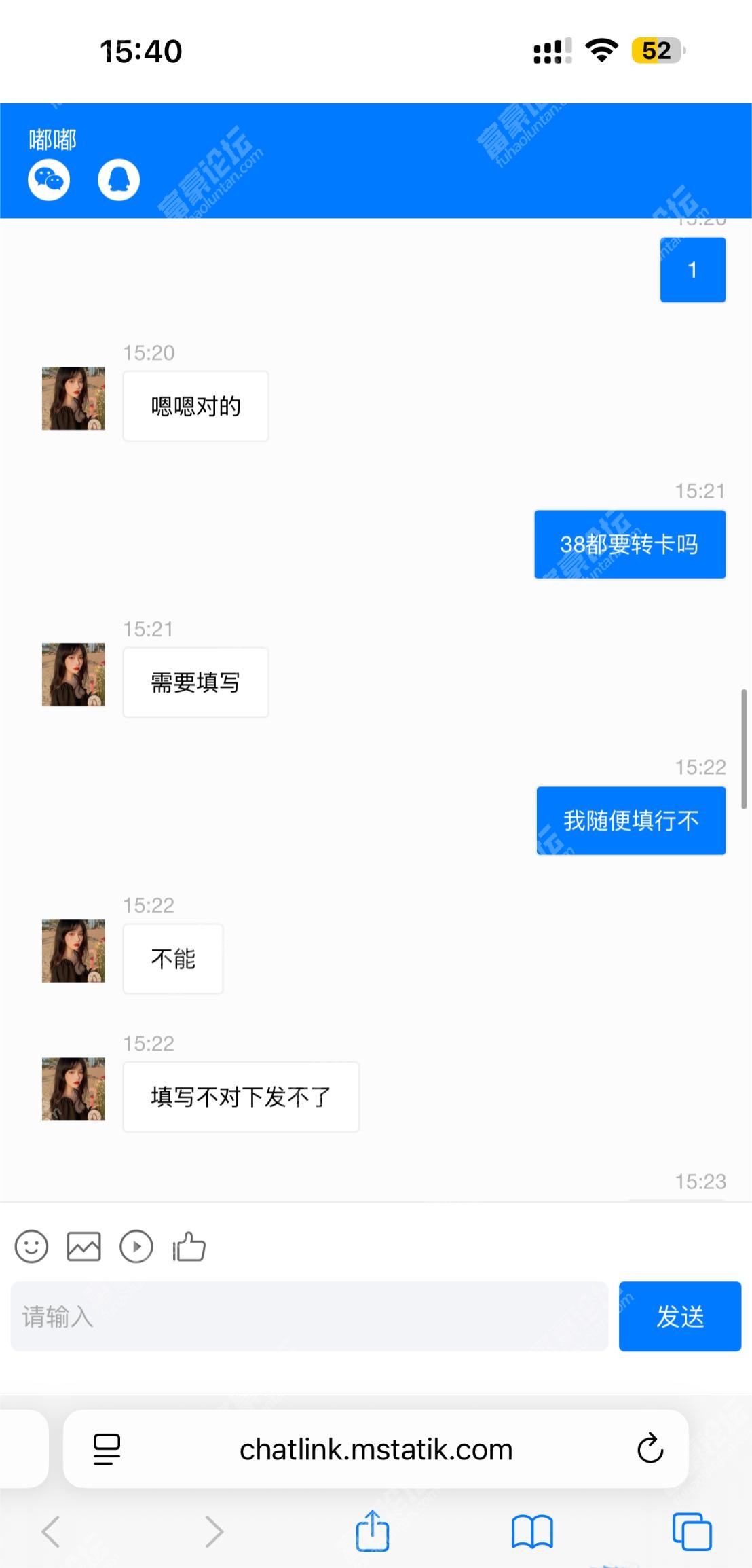The image size is (752, 1568).
Task: Tap the QQ penguin icon in the header
Action: tap(119, 180)
